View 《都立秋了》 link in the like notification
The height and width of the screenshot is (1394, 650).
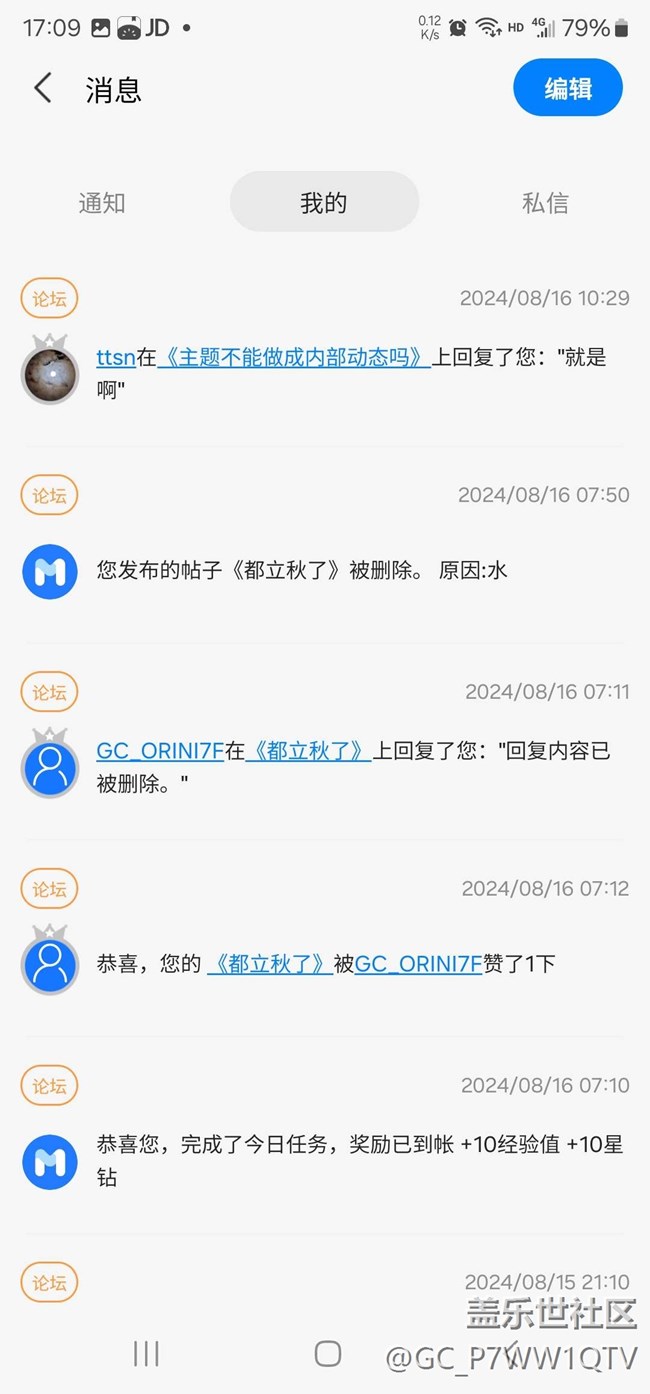coord(269,964)
